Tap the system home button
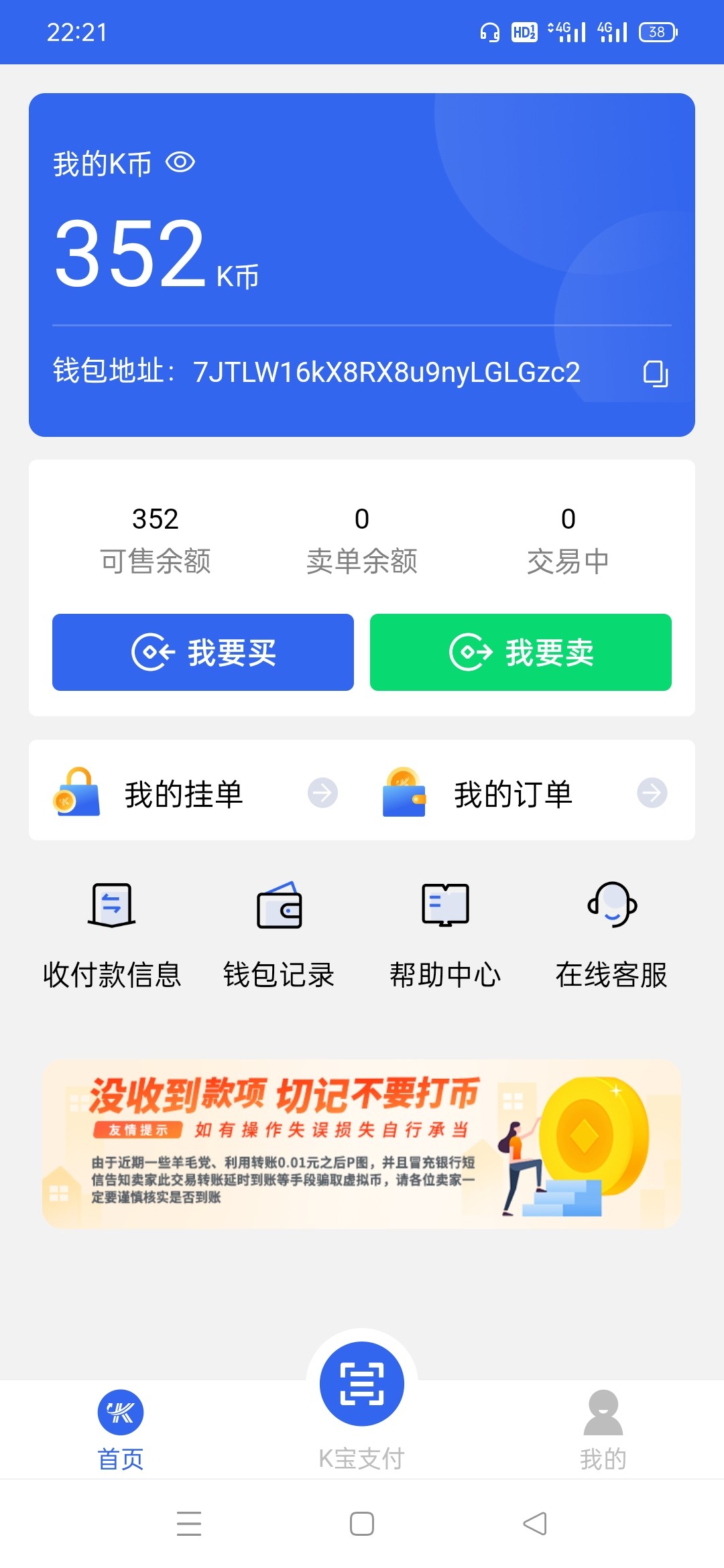Viewport: 724px width, 1568px height. tap(362, 1523)
